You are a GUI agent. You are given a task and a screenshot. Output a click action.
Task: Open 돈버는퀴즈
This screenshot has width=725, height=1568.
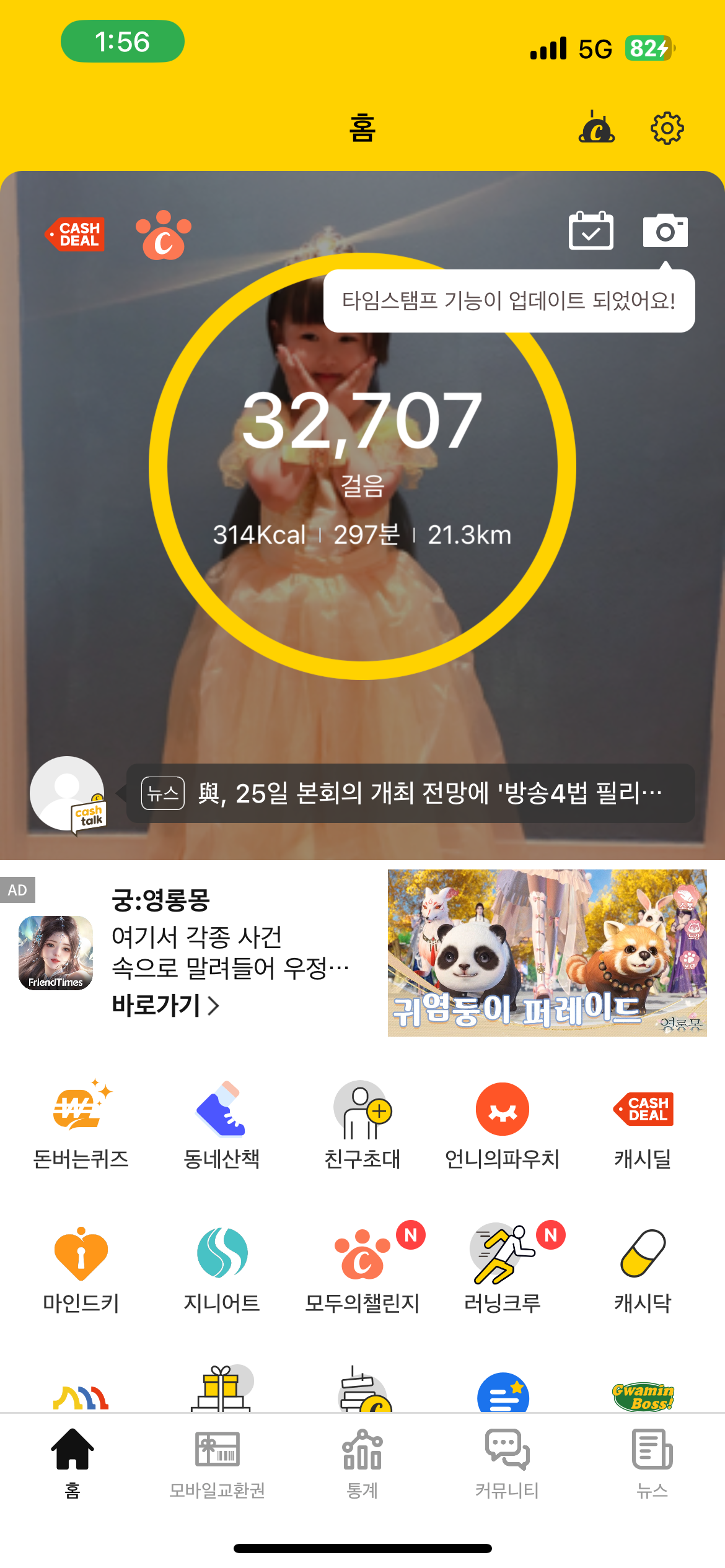81,1124
